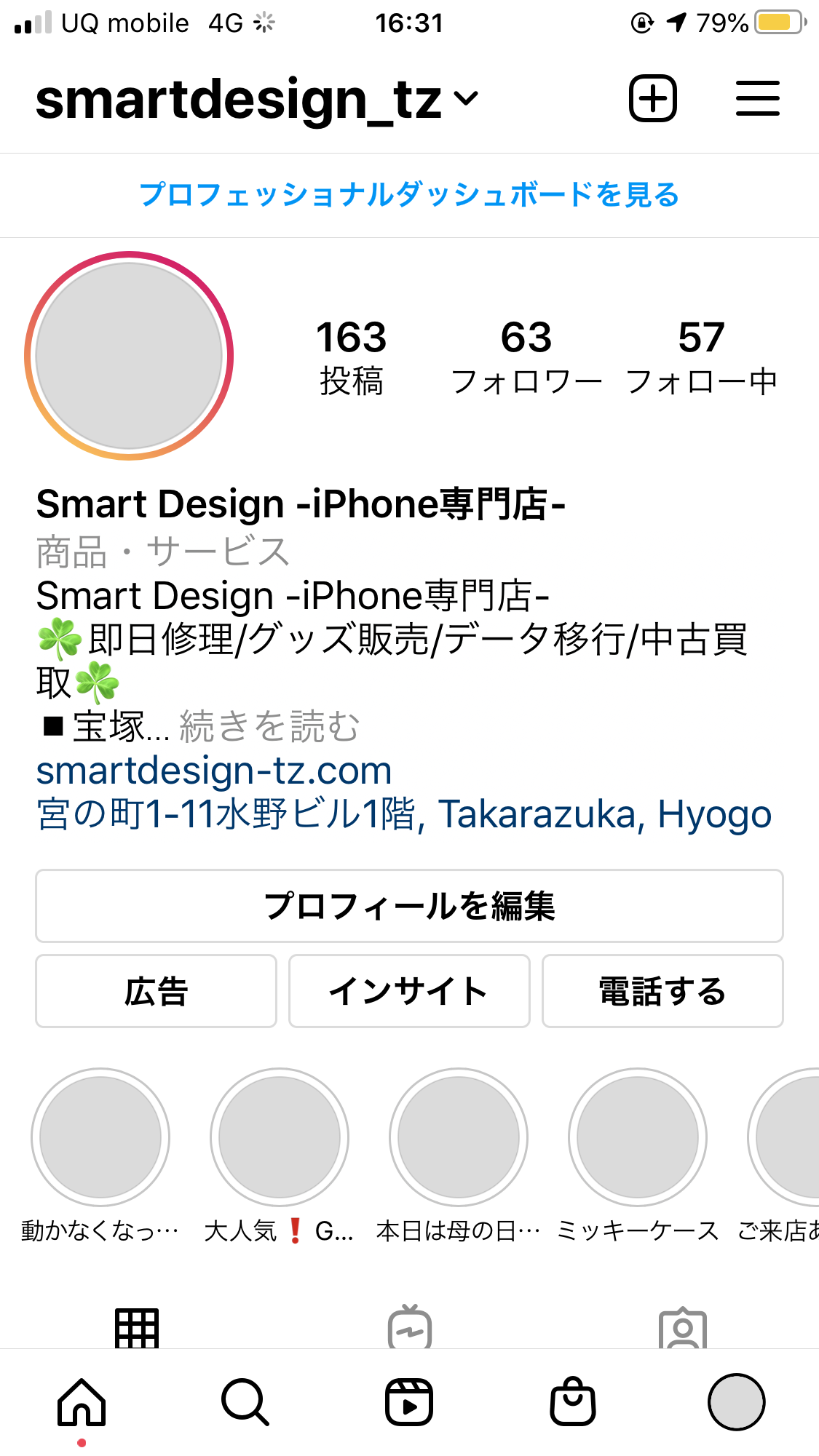
Task: Open インサイト
Action: 409,991
